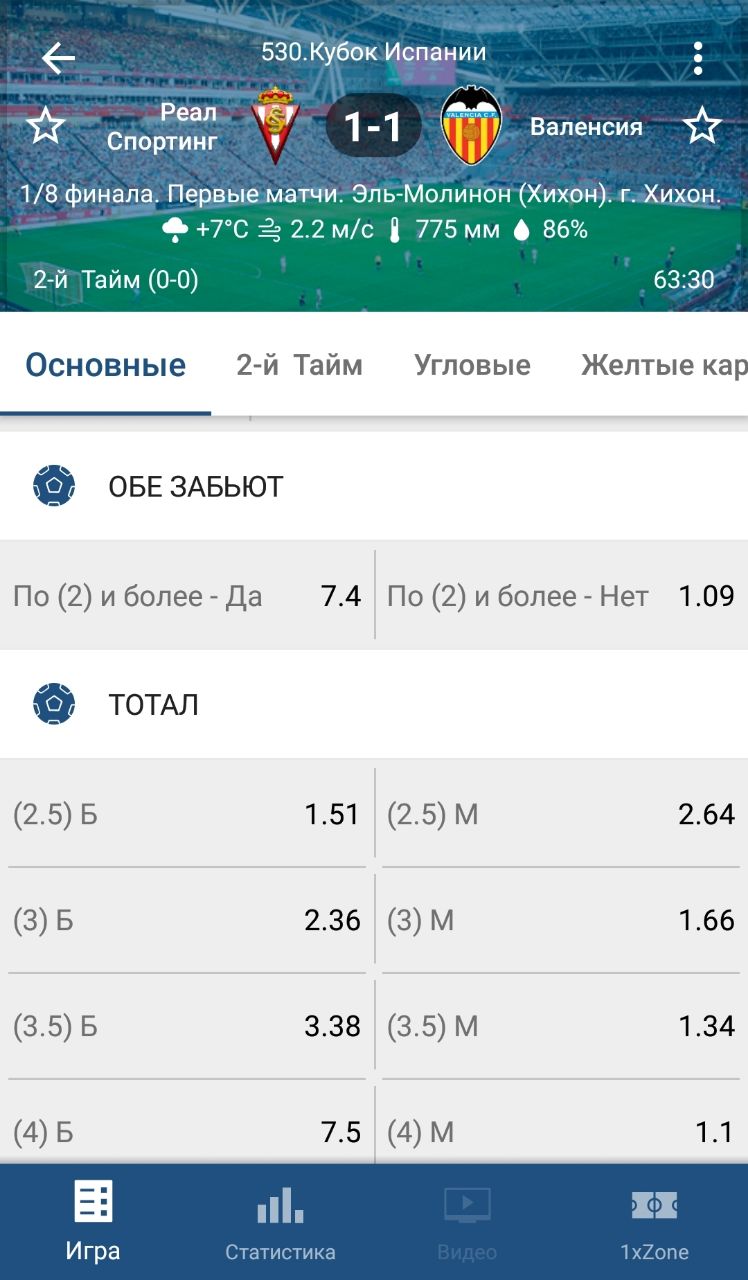Stay on the Основные tab

coord(106,365)
